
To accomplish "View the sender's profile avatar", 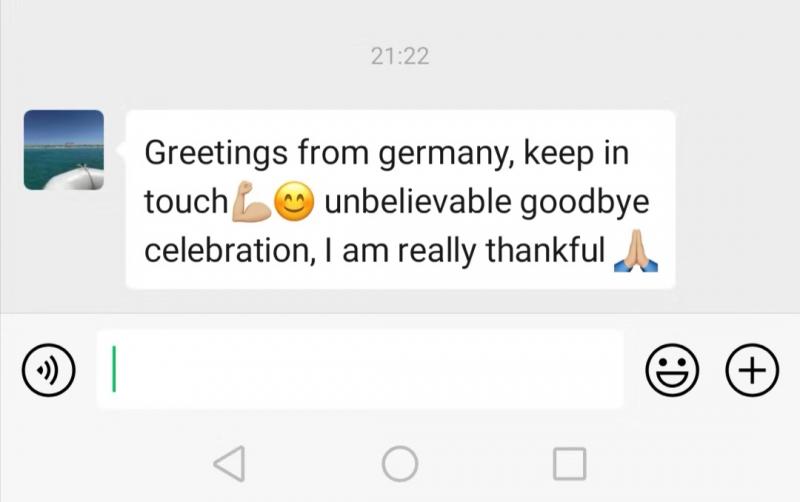I will (64, 150).
